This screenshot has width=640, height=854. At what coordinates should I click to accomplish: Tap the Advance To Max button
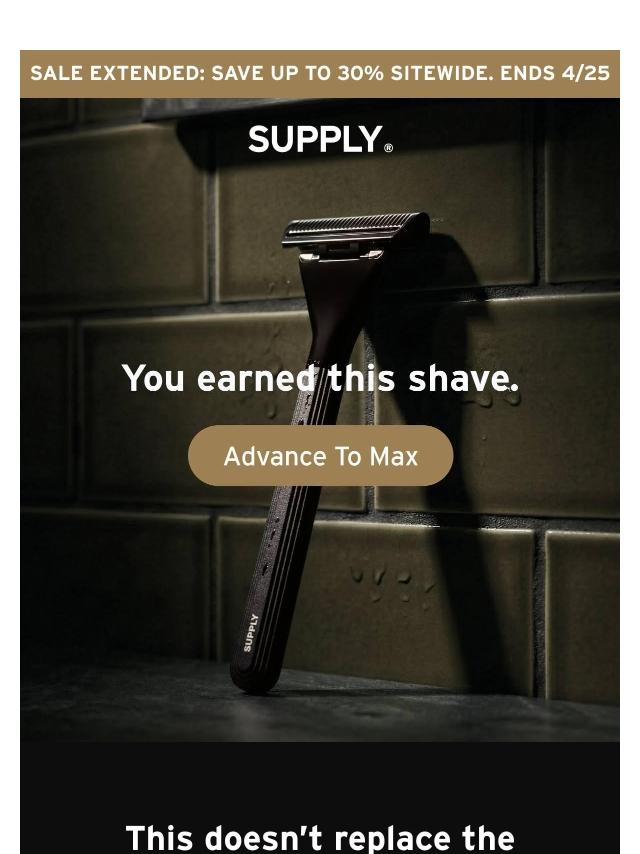point(320,456)
